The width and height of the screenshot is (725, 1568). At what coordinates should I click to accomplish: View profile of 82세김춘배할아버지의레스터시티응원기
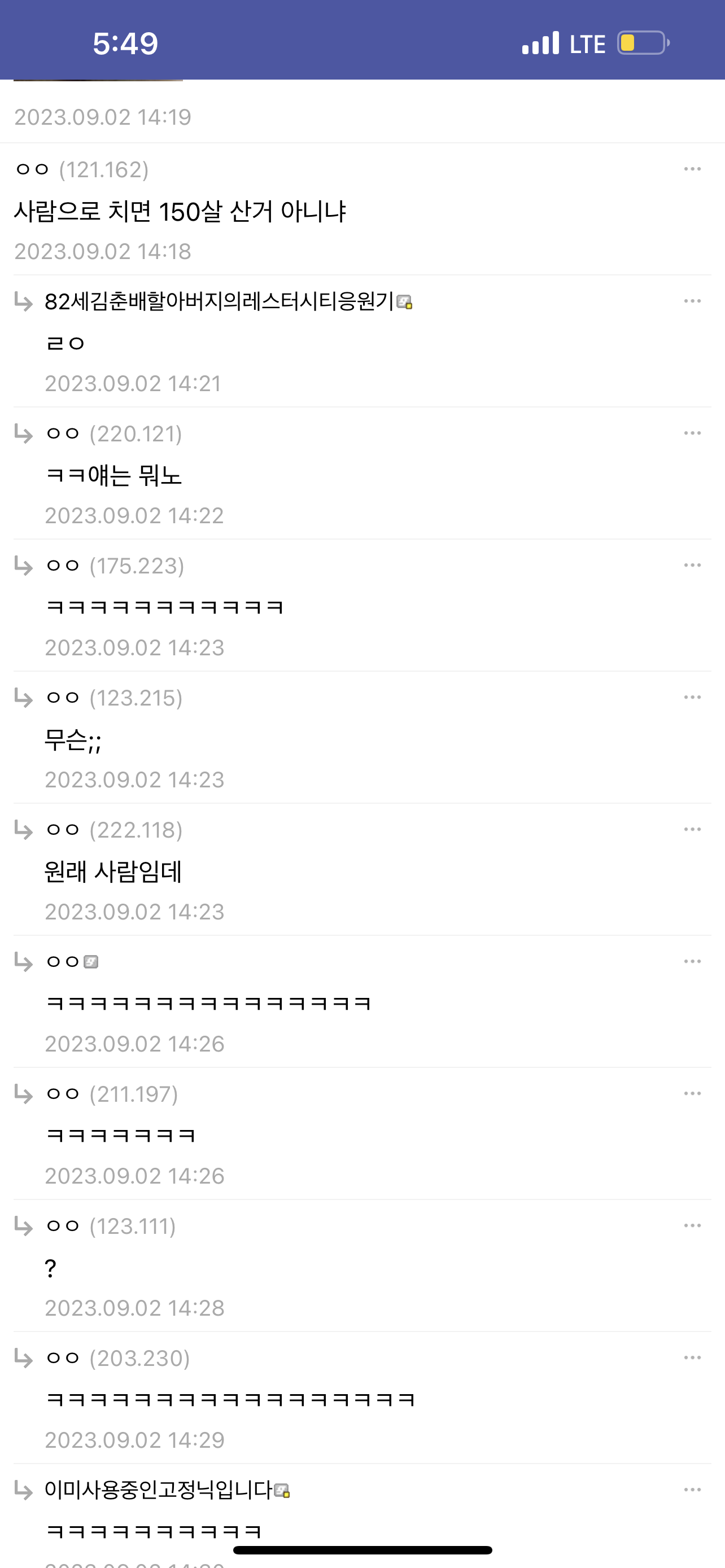tap(219, 302)
